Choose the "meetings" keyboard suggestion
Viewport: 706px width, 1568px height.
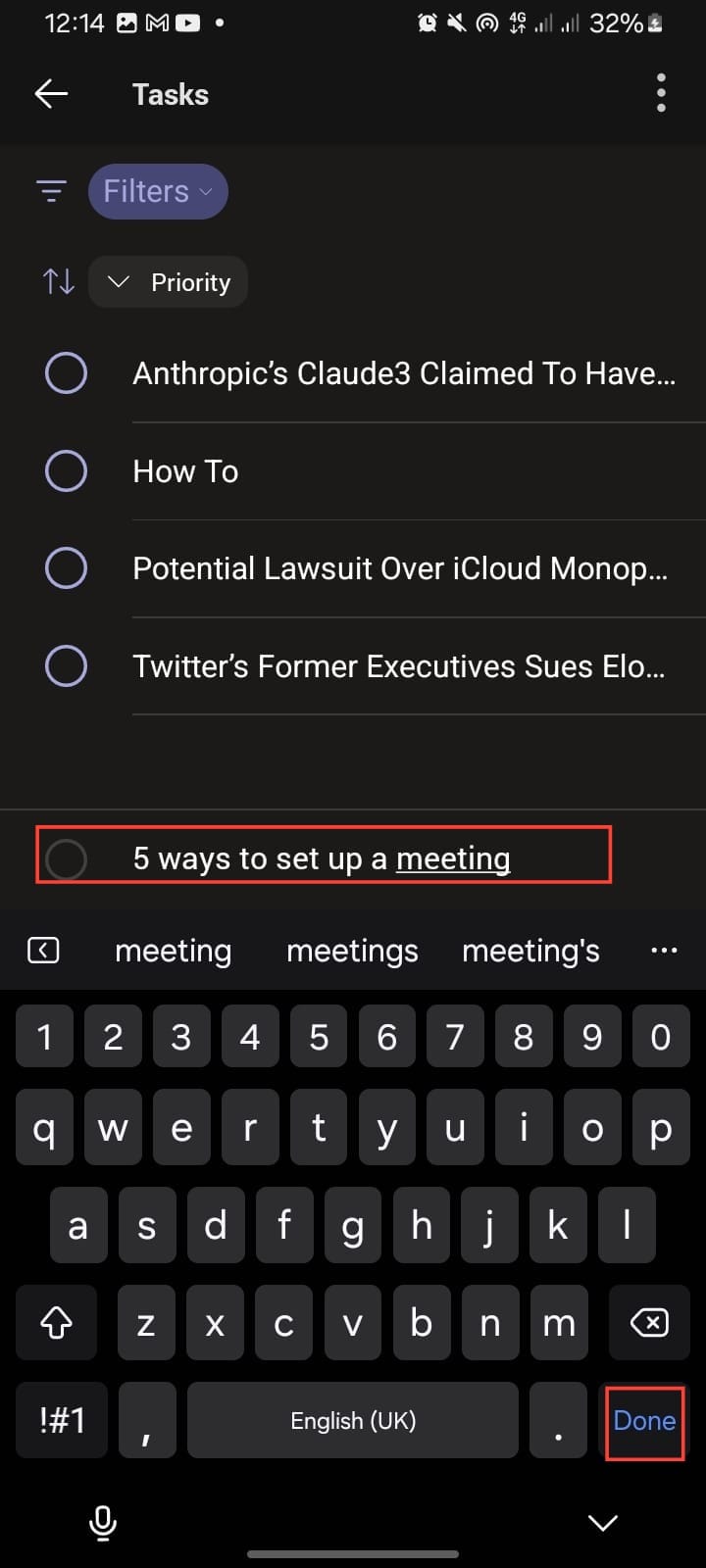click(352, 951)
